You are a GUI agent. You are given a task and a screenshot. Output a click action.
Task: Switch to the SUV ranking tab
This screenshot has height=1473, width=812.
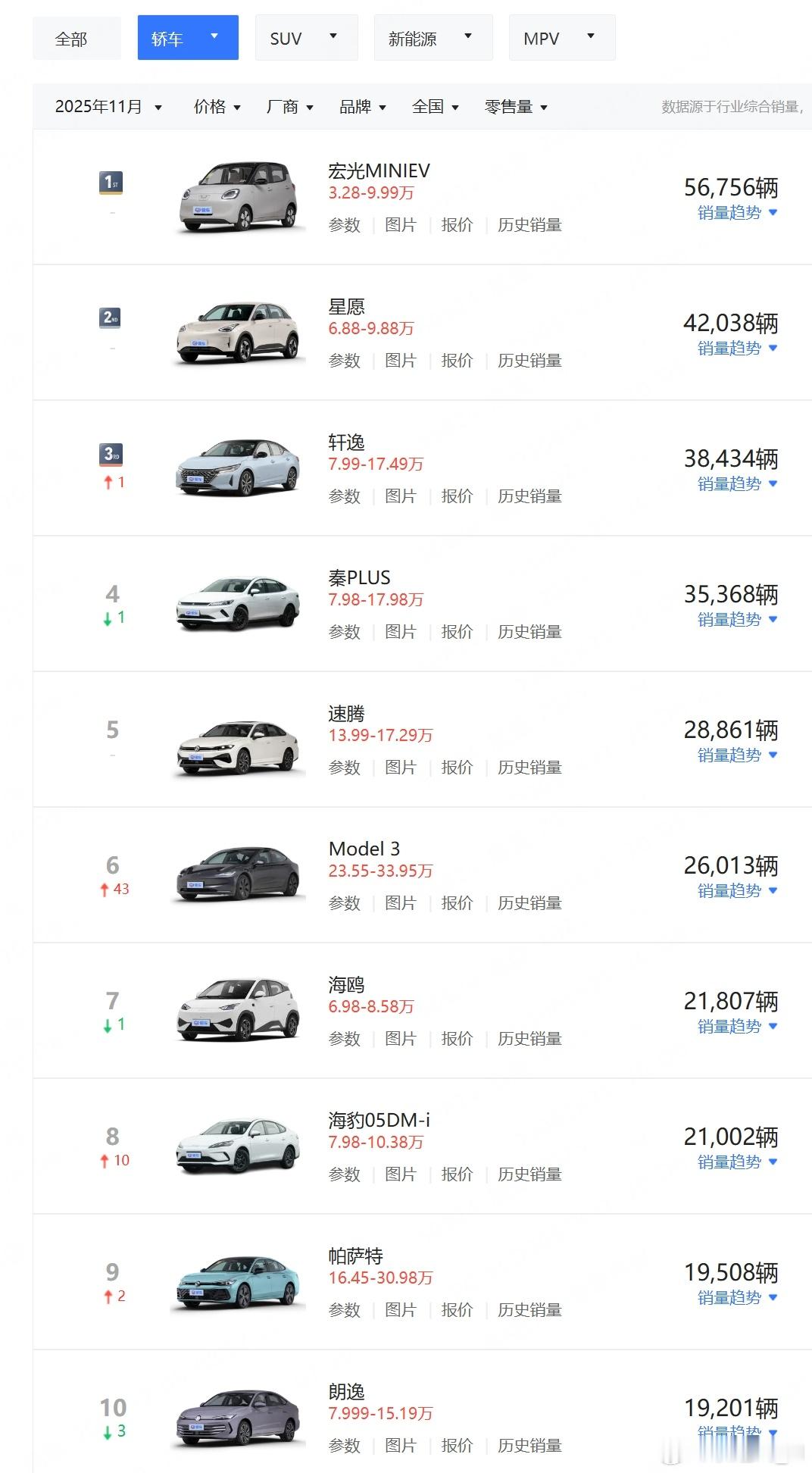click(x=306, y=37)
